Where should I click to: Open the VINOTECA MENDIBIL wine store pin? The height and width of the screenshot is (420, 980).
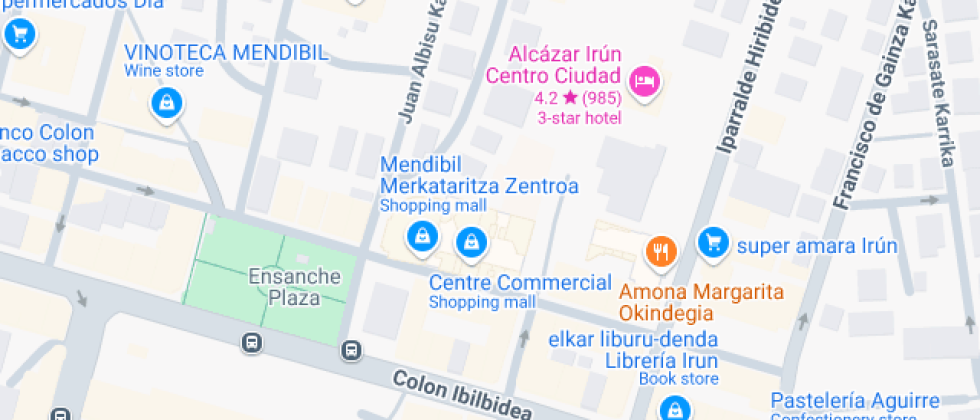pyautogui.click(x=166, y=102)
